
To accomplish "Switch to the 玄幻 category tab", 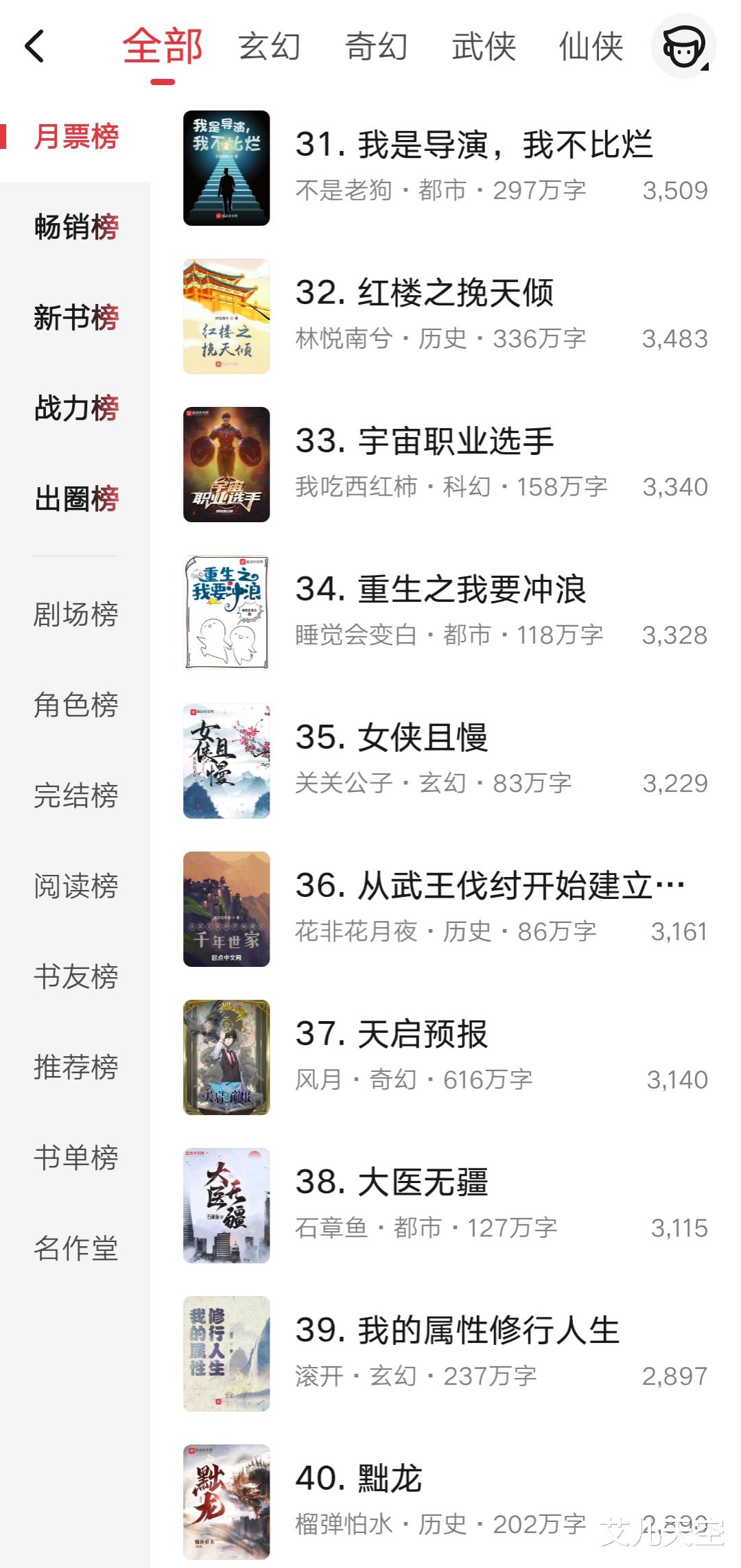I will (269, 47).
